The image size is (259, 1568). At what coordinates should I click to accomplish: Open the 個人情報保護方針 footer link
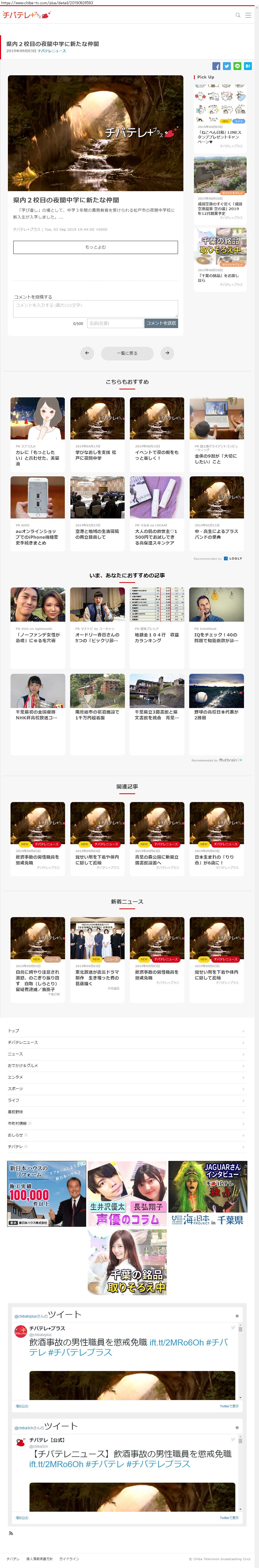tap(40, 1559)
